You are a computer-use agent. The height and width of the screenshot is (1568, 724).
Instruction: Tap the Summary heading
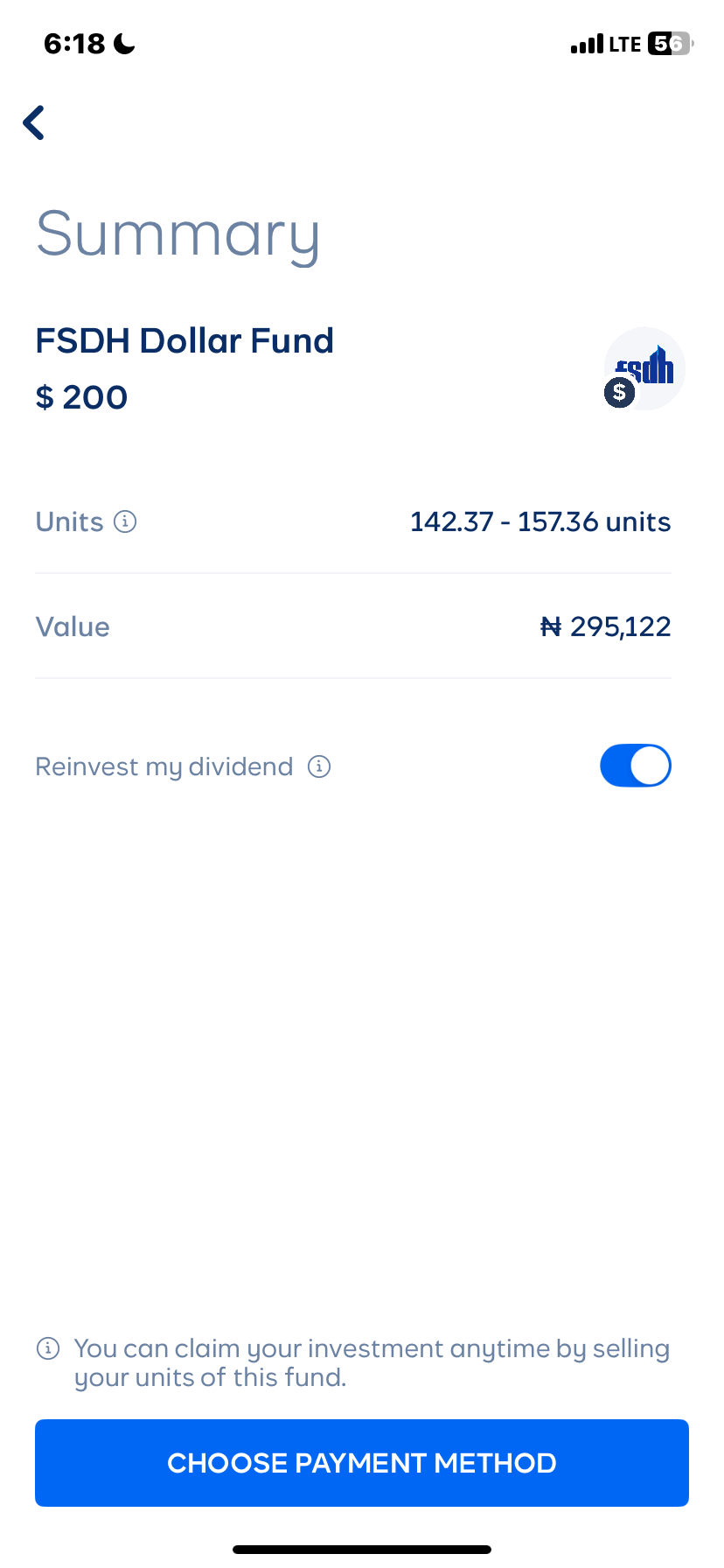(178, 234)
